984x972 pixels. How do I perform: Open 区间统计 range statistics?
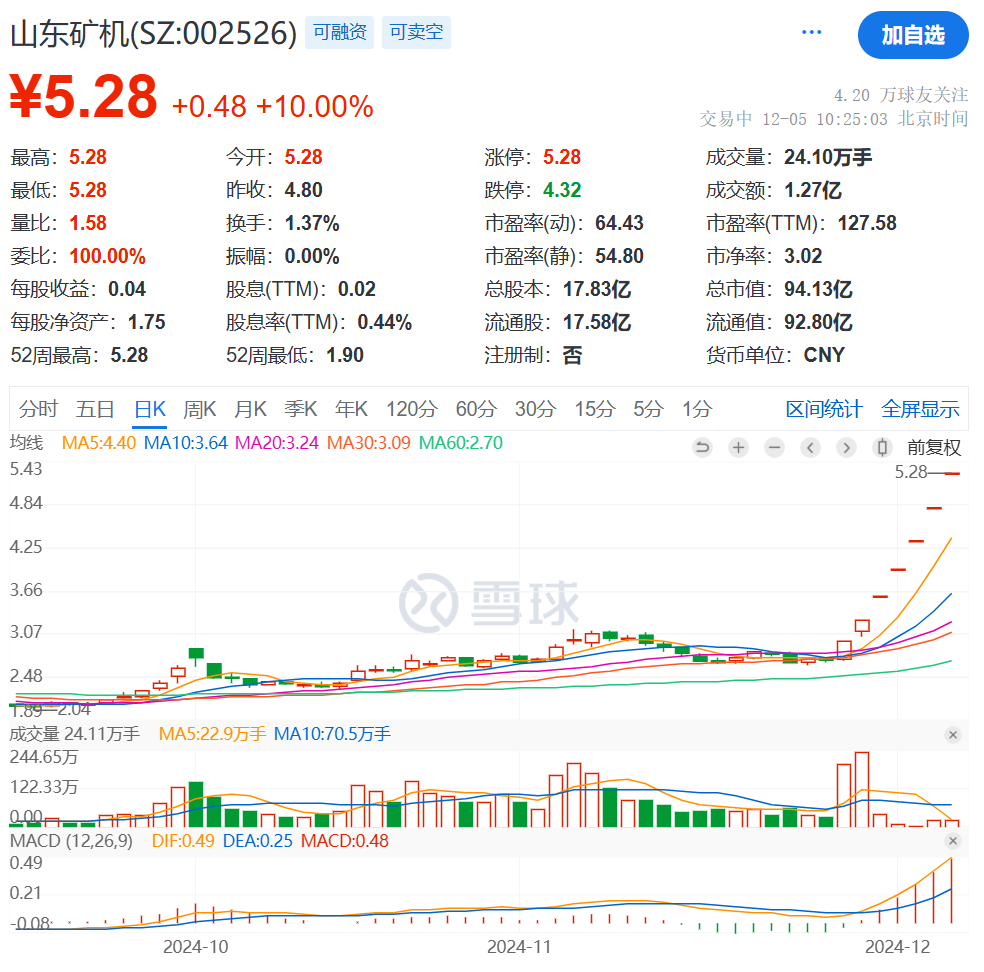click(824, 409)
